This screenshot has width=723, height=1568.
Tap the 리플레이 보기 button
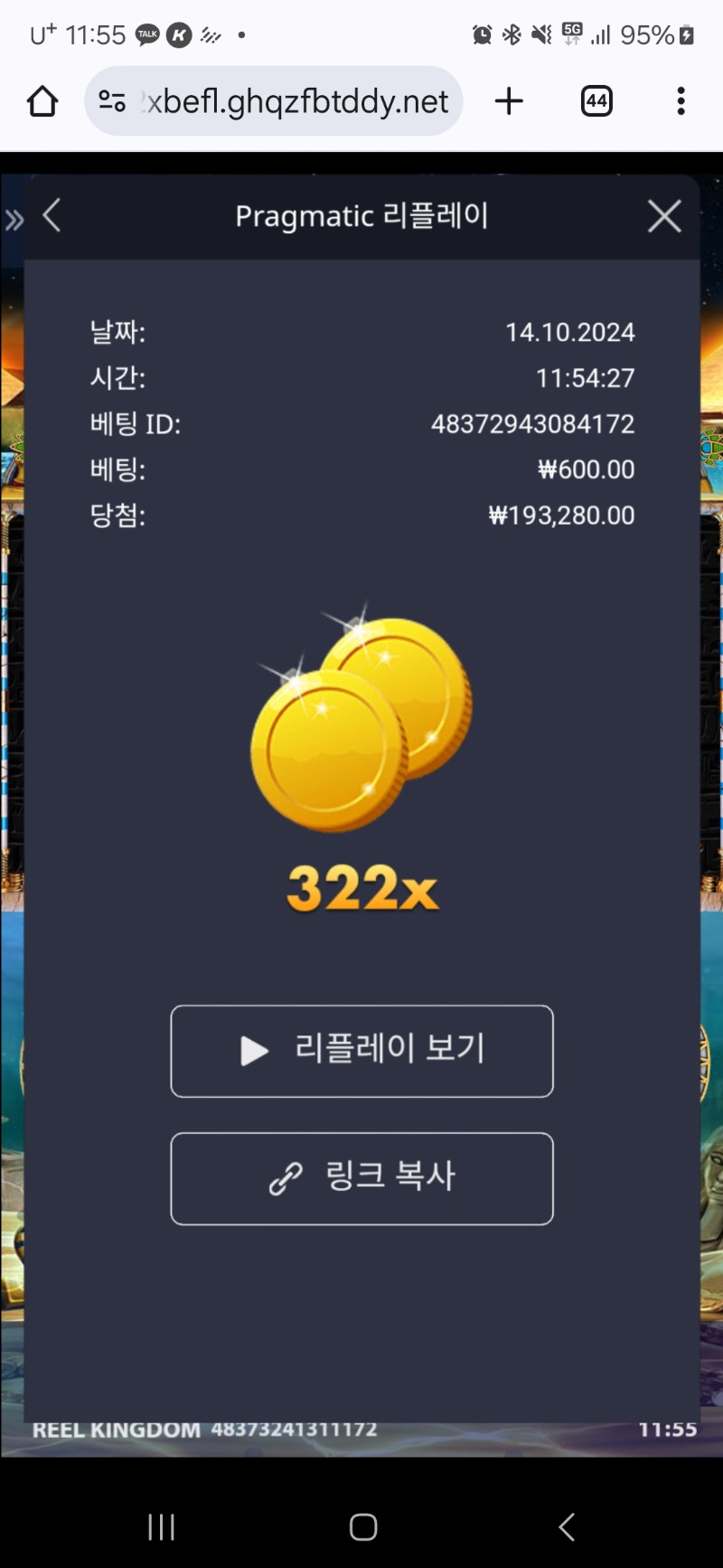[x=361, y=1051]
